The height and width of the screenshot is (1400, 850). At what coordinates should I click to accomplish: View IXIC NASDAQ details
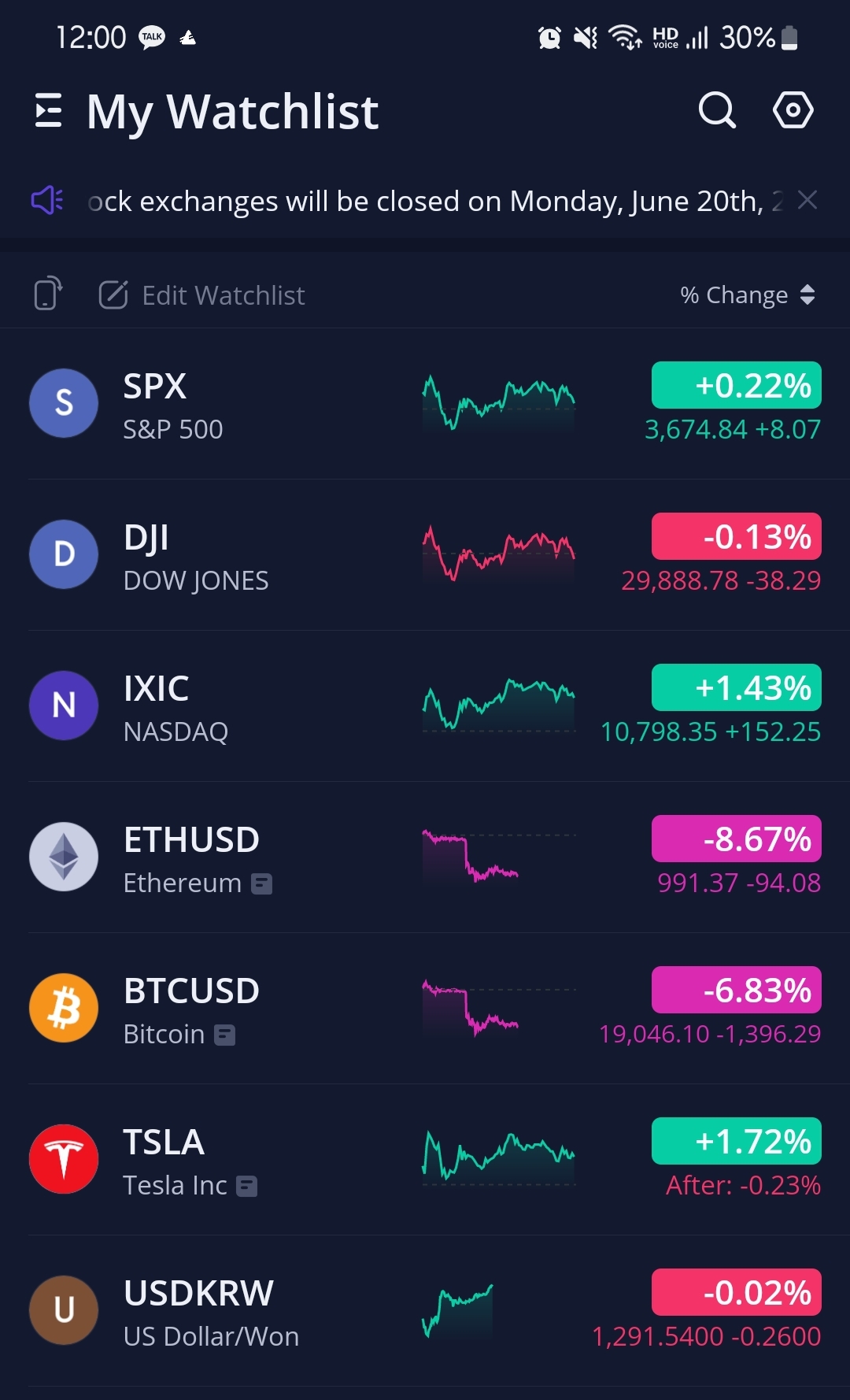[425, 706]
